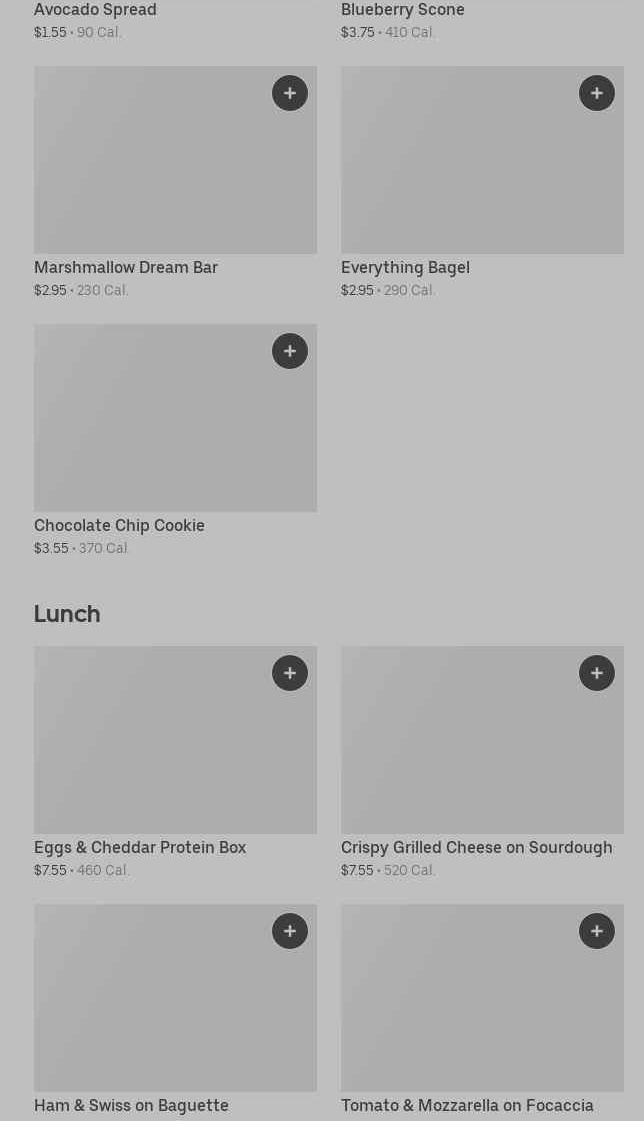Image resolution: width=644 pixels, height=1121 pixels.
Task: Open the Blueberry Scone item
Action: (x=403, y=10)
